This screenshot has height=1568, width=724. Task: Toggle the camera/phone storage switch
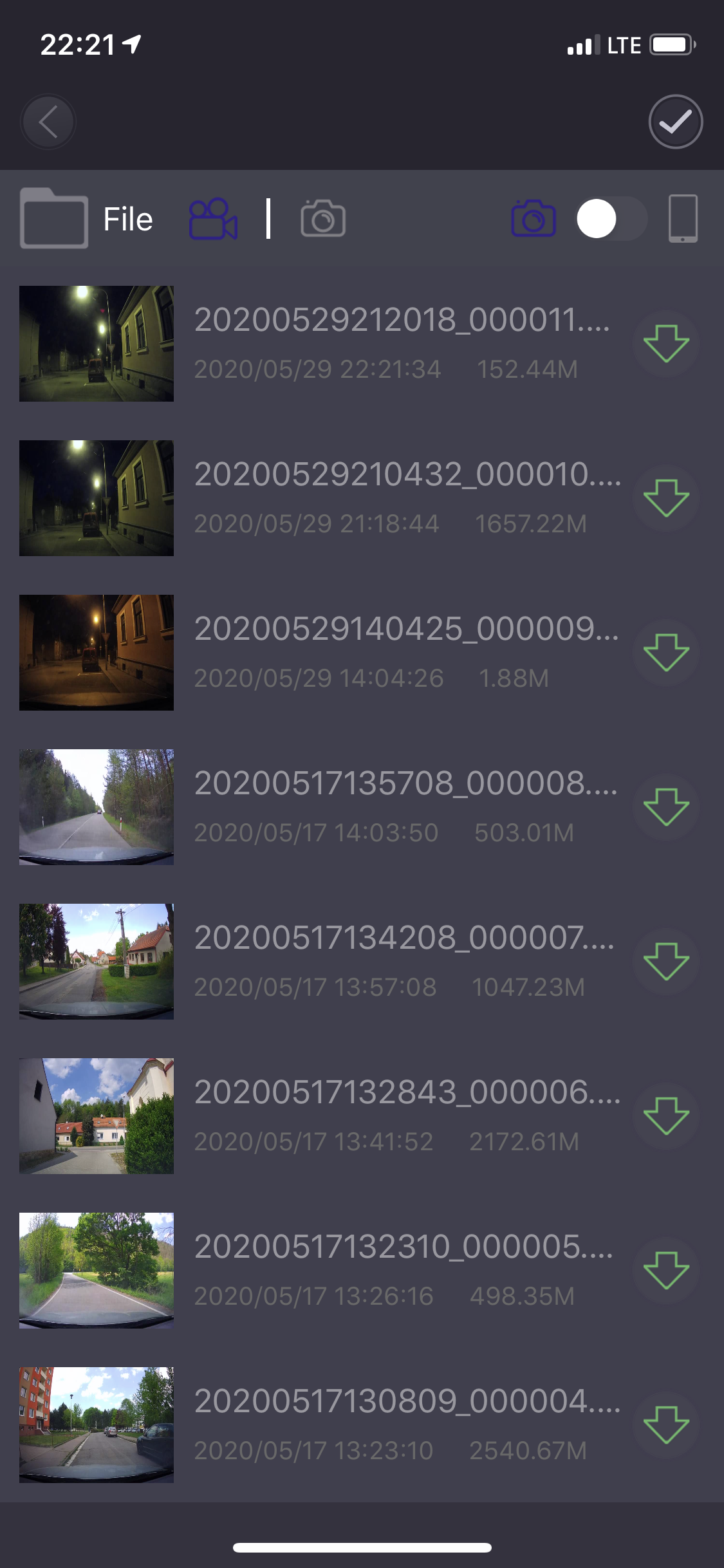coord(610,219)
